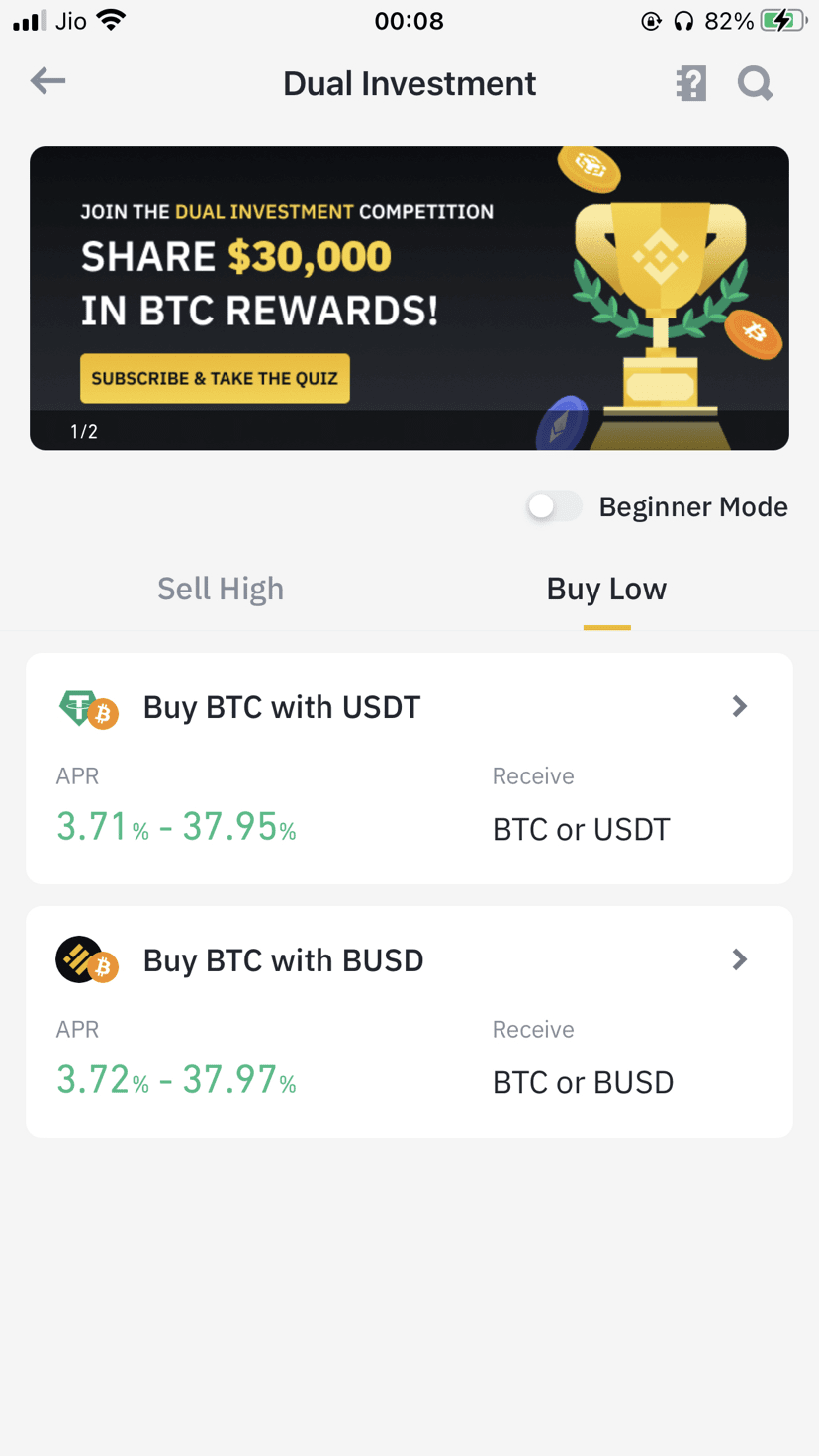Go back from Dual Investment

tap(47, 81)
